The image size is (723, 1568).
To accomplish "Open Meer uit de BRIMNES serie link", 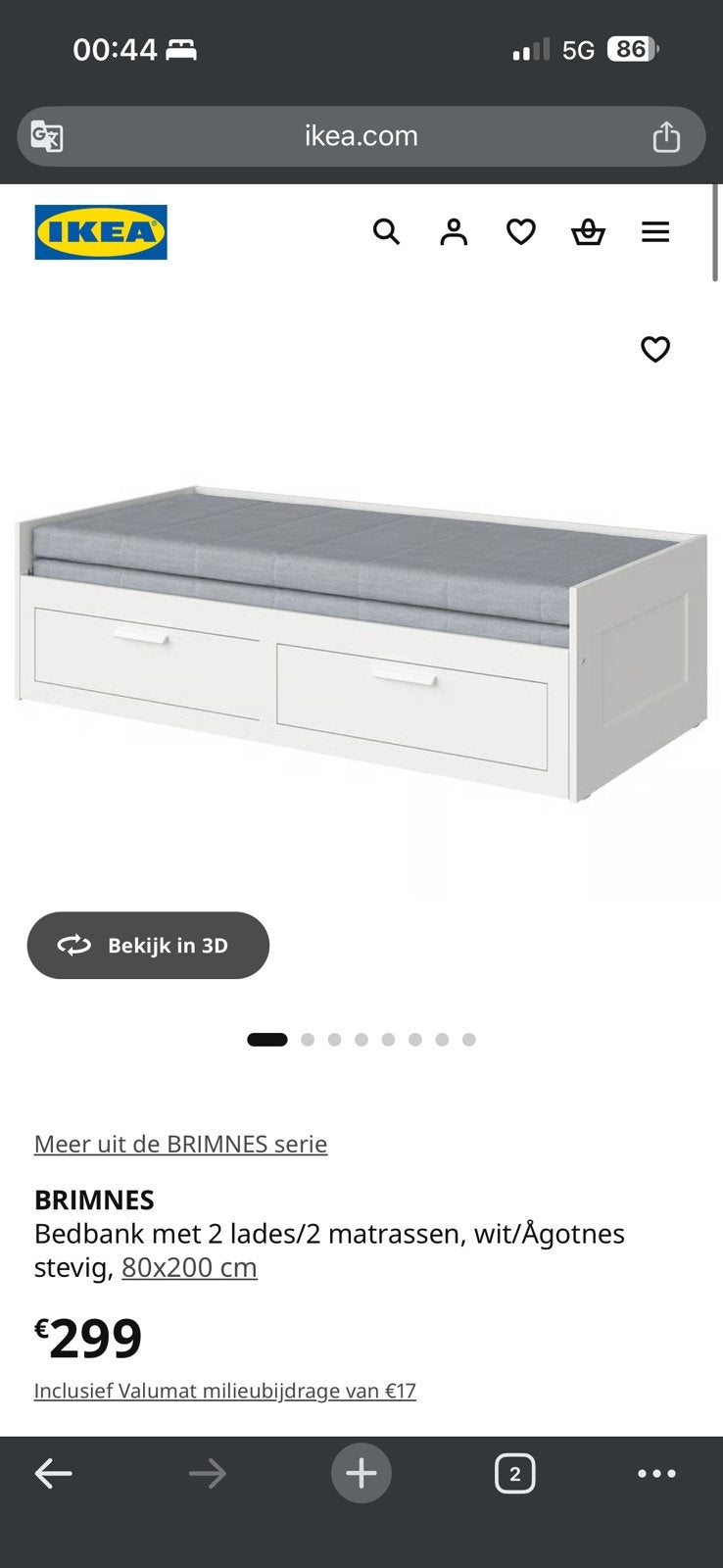I will point(180,1144).
